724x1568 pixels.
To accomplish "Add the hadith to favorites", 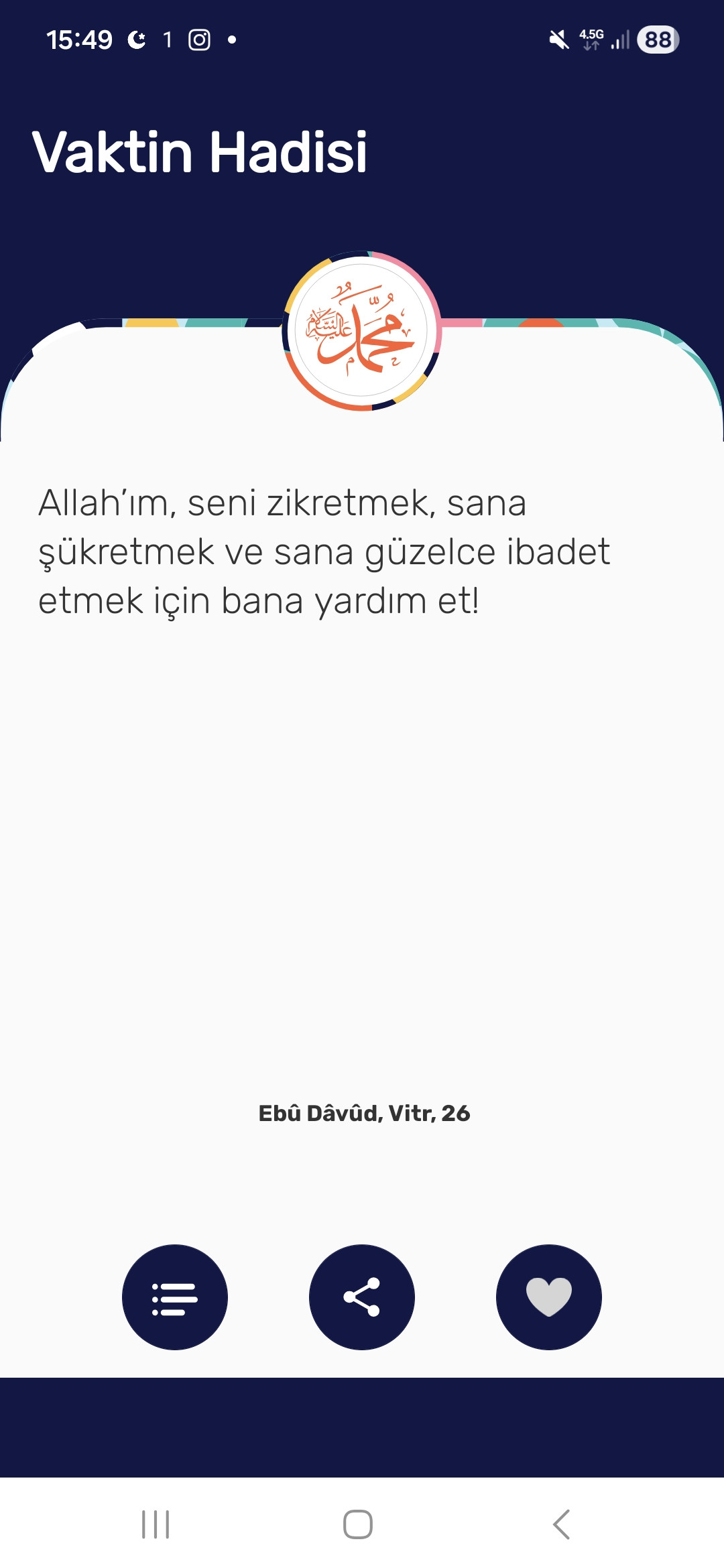I will pyautogui.click(x=548, y=1297).
